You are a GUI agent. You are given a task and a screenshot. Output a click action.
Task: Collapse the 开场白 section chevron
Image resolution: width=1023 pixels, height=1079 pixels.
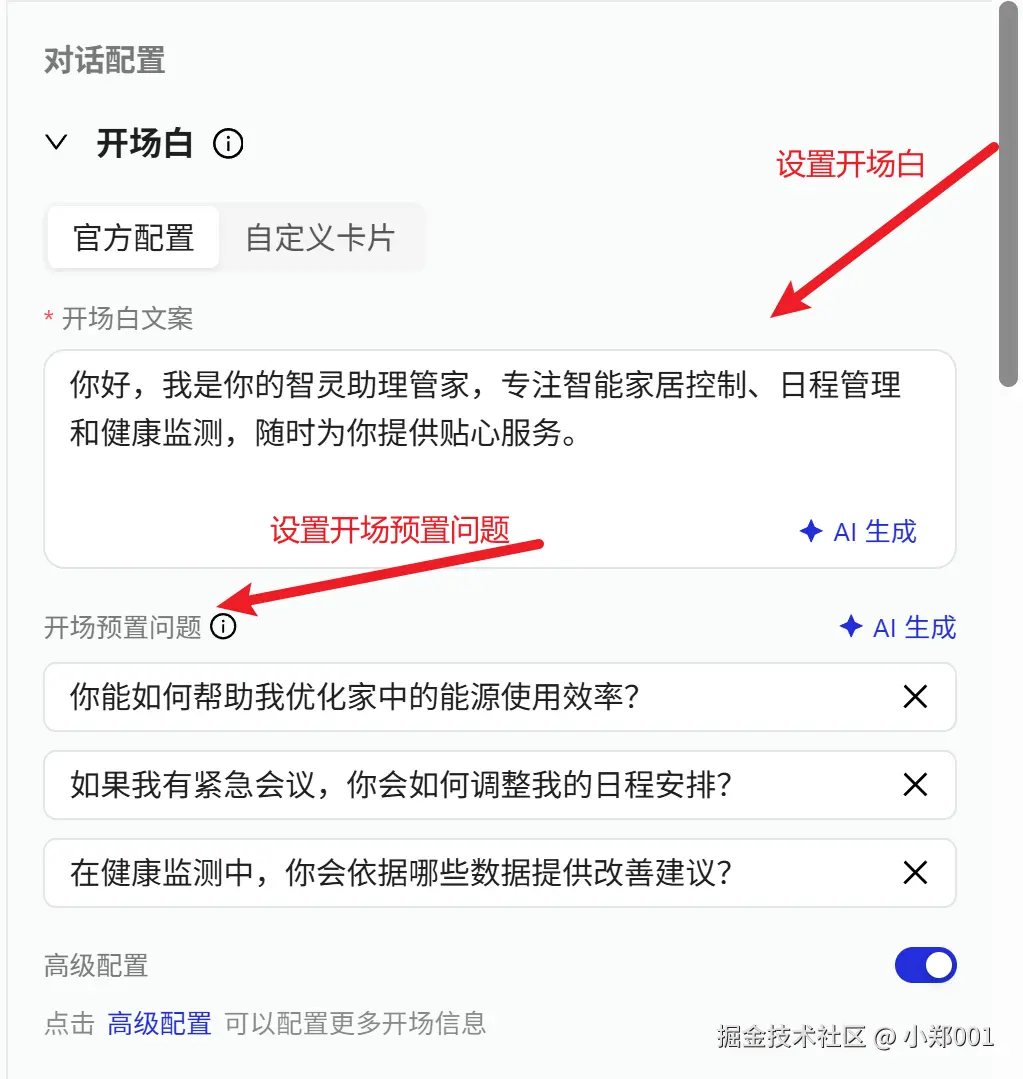[x=57, y=143]
